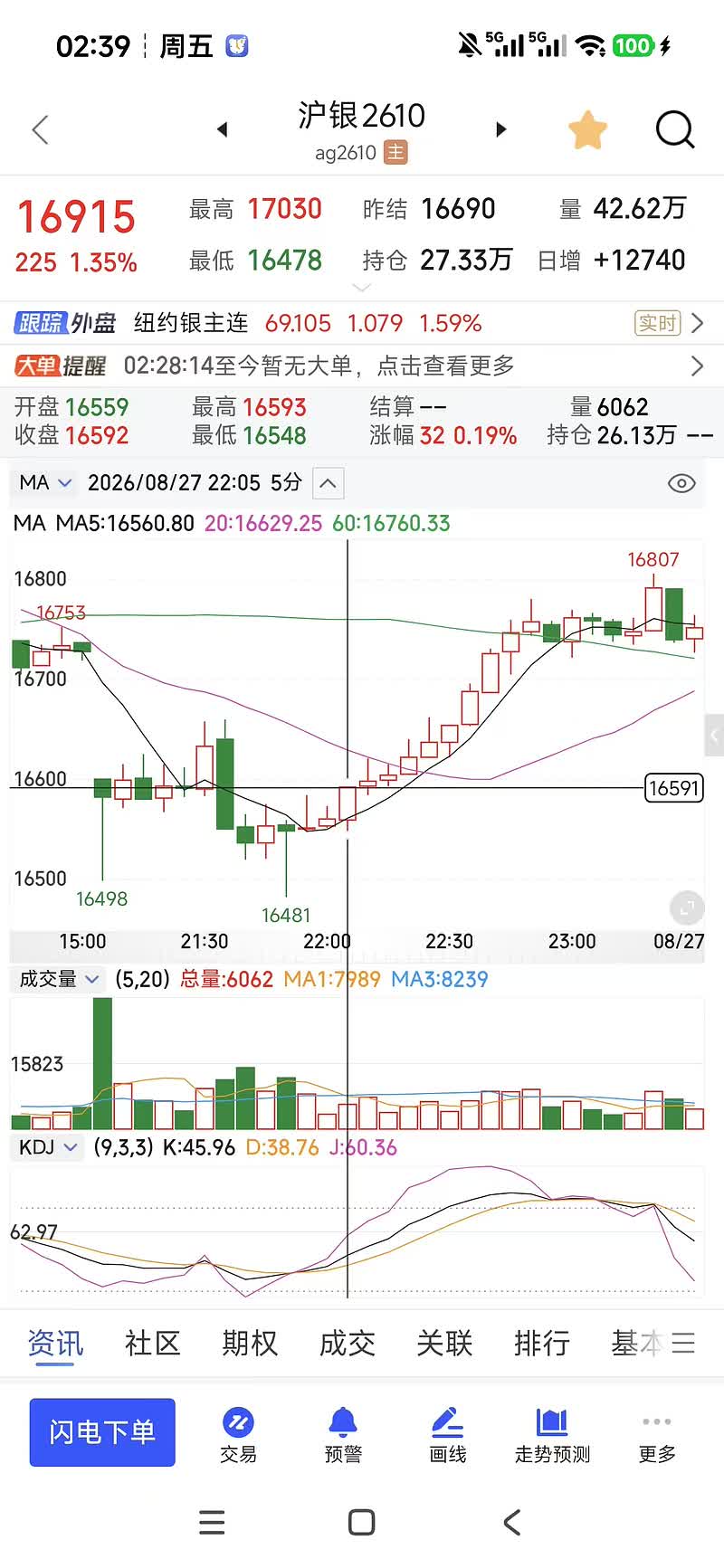Open the KDJ indicator dropdown
The width and height of the screenshot is (724, 1568).
pos(48,1147)
